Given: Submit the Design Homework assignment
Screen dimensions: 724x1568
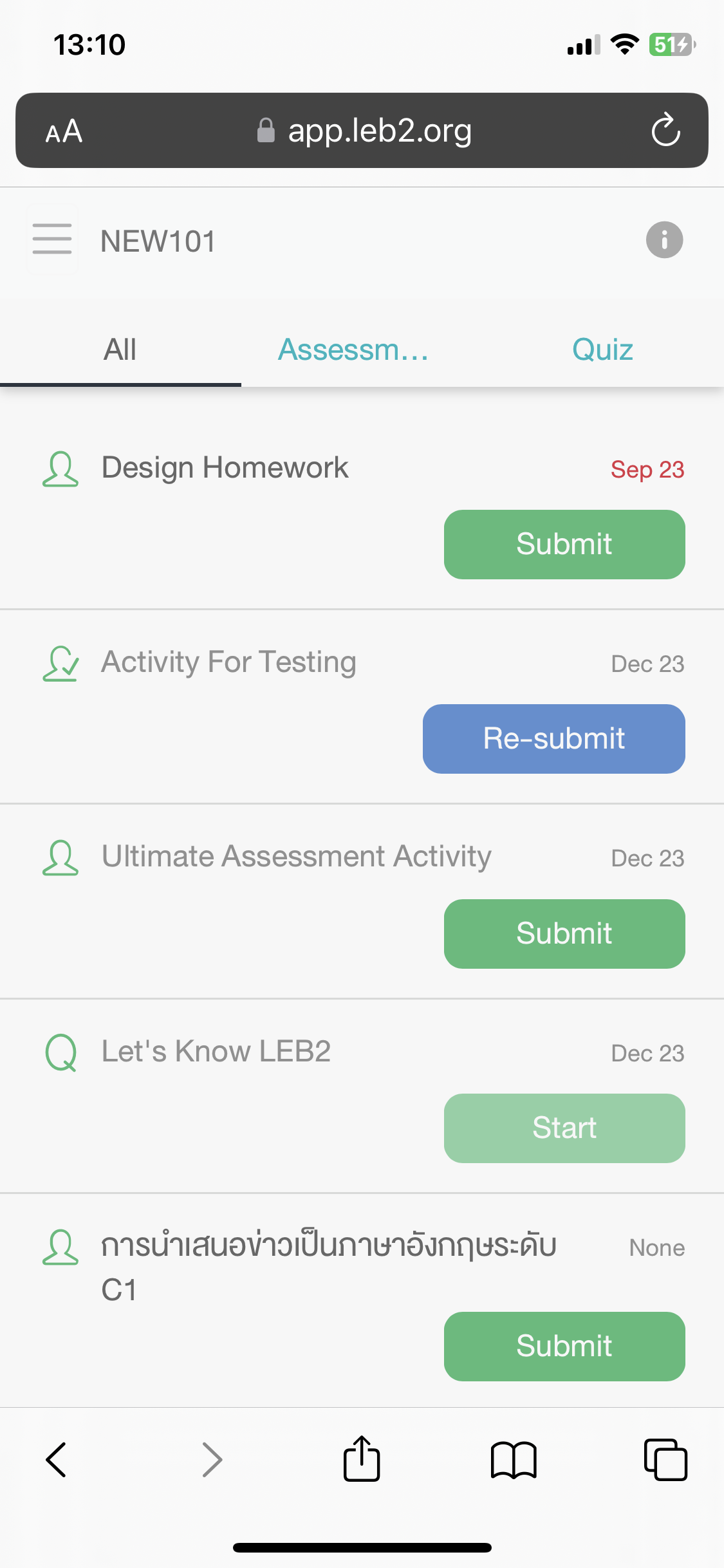Looking at the screenshot, I should point(564,545).
